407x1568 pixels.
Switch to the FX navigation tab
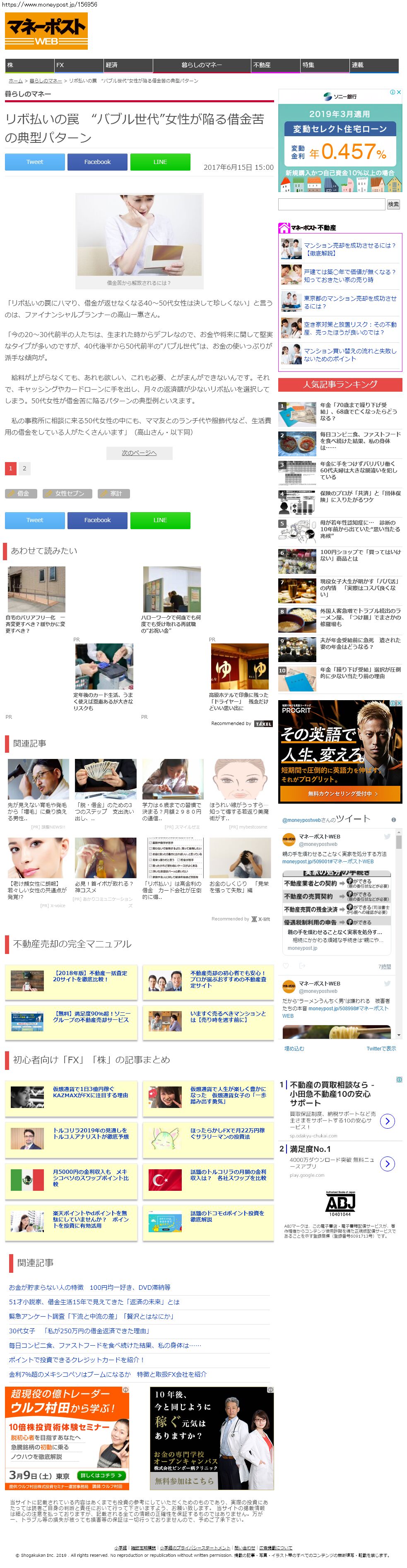click(78, 65)
